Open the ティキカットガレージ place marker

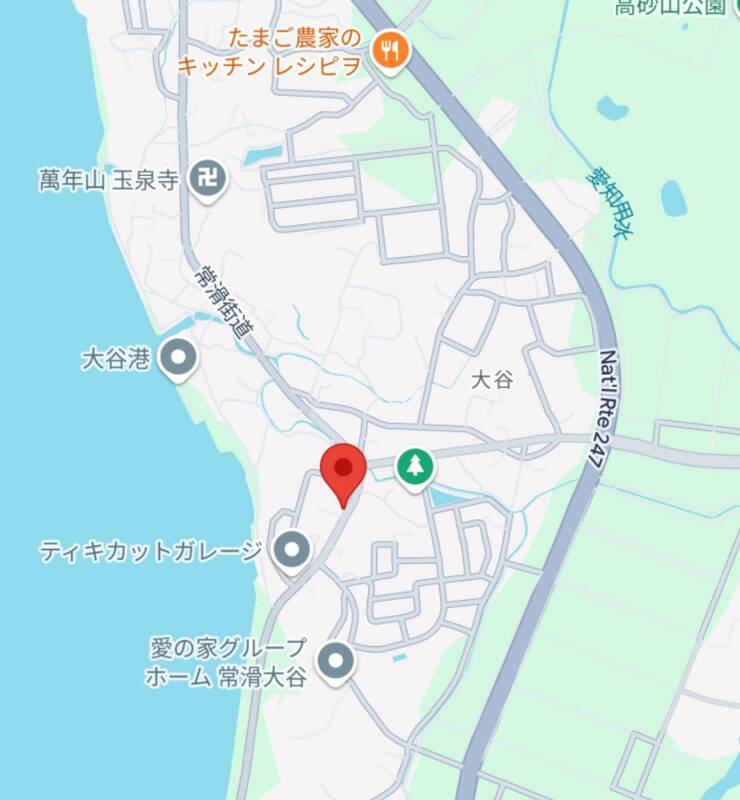tap(292, 550)
